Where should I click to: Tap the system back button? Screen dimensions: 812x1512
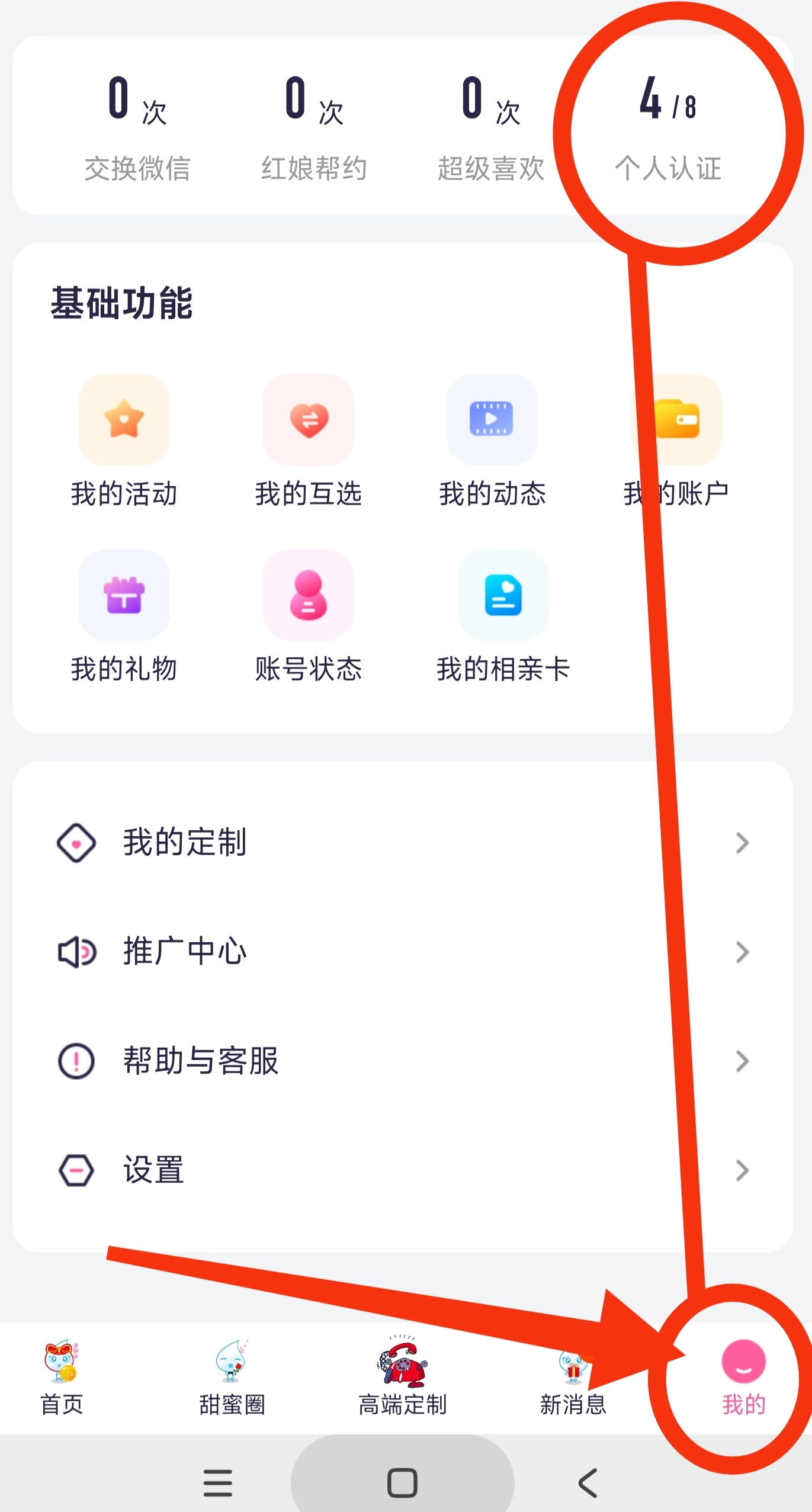(588, 1483)
